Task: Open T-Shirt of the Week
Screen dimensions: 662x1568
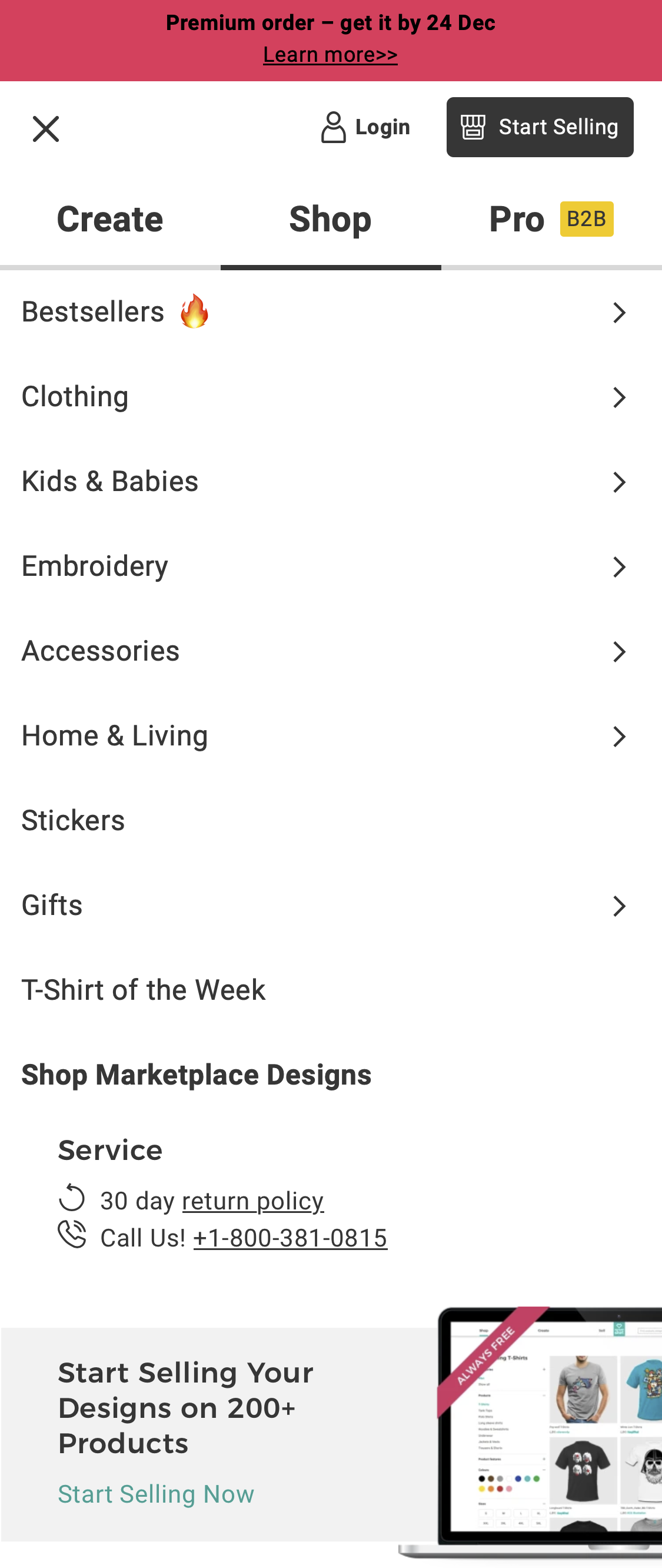Action: click(x=142, y=990)
